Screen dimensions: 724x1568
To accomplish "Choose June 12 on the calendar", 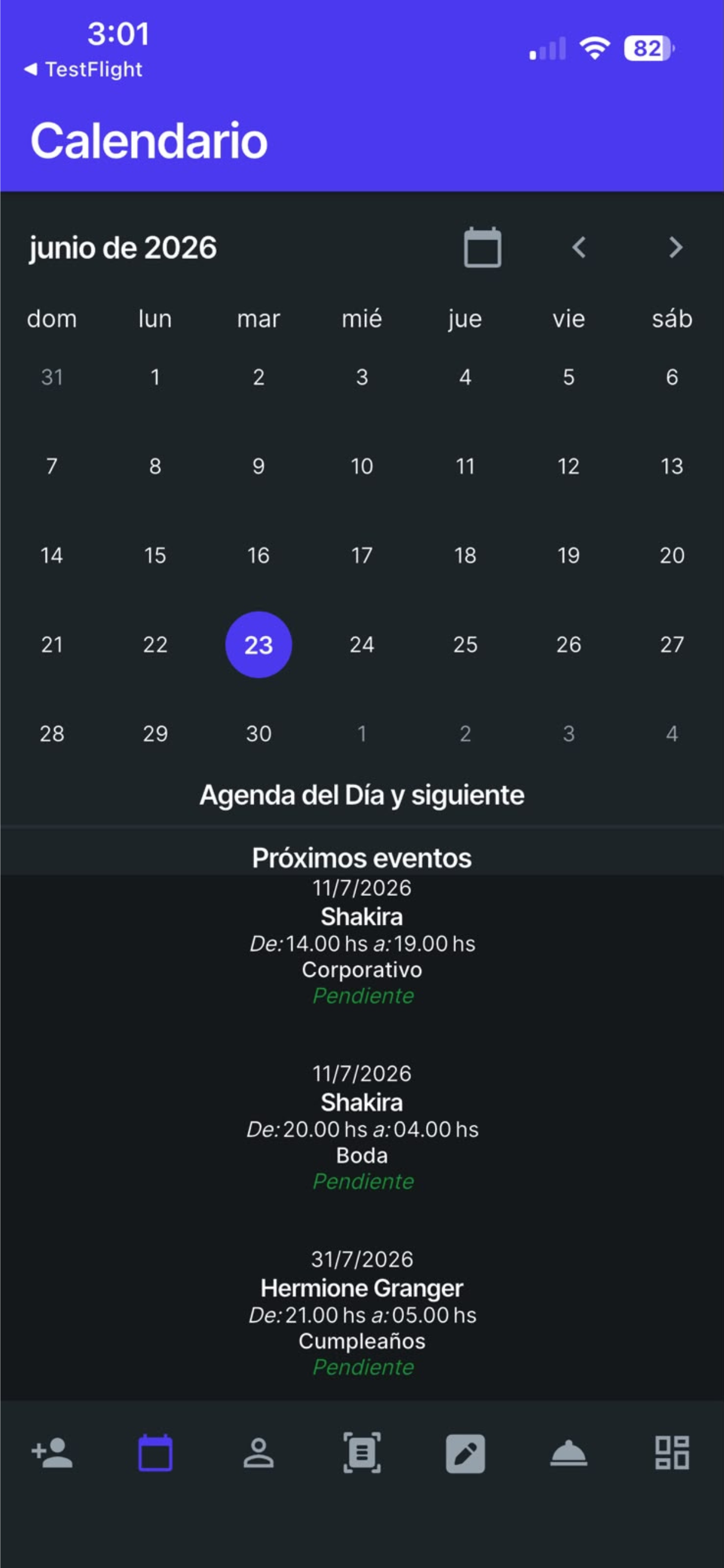I will (568, 466).
